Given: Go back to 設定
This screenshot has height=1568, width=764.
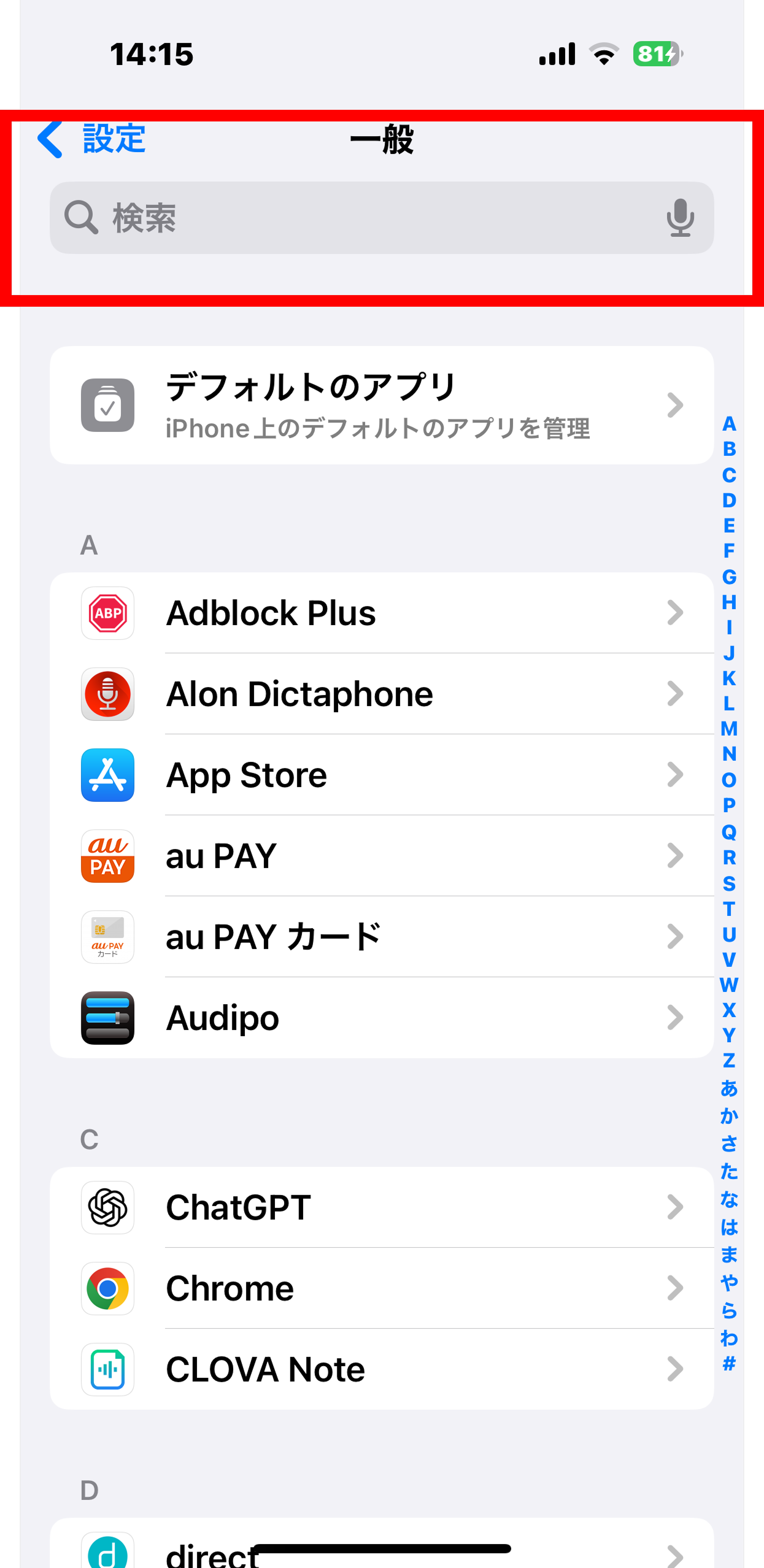Looking at the screenshot, I should pyautogui.click(x=91, y=139).
